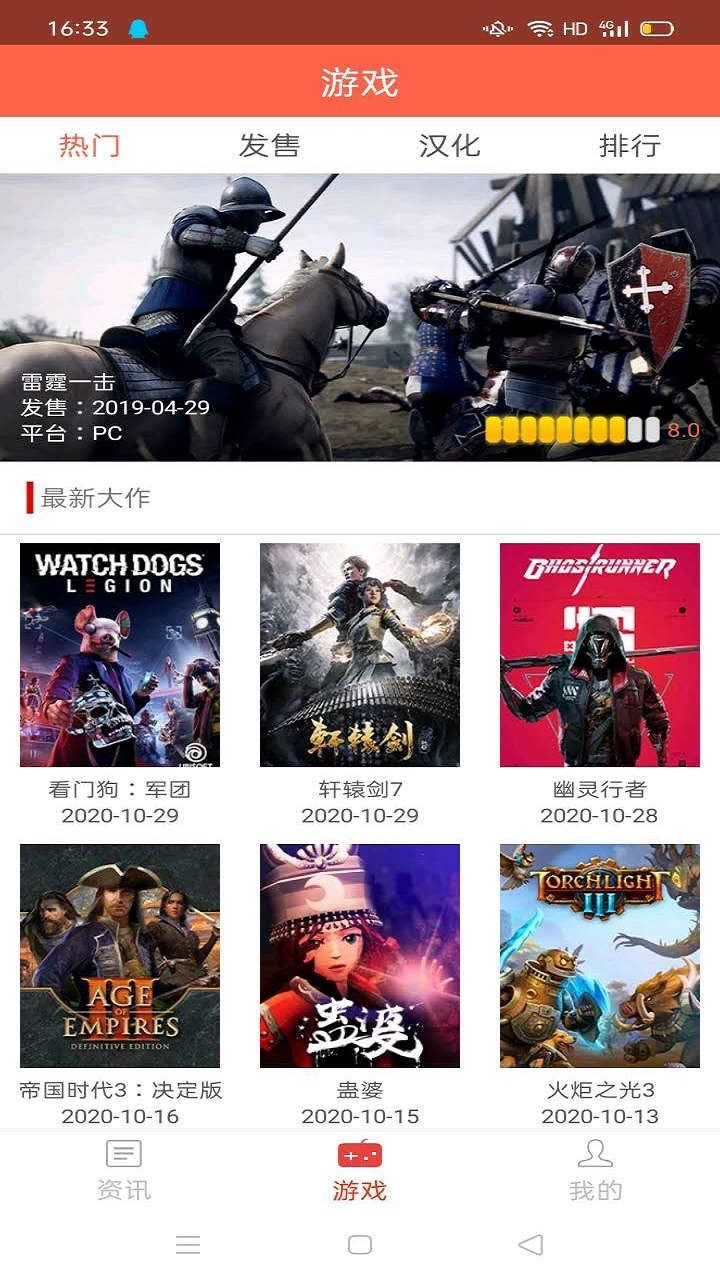Tap the system back button
720x1280 pixels.
[531, 1244]
